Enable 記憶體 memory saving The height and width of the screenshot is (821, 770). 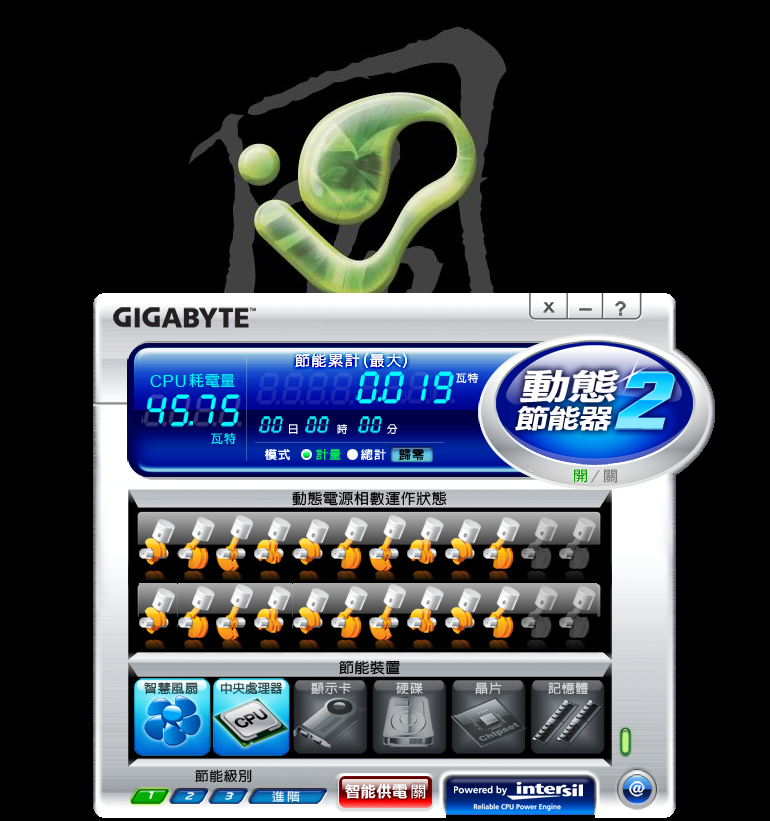coord(566,717)
